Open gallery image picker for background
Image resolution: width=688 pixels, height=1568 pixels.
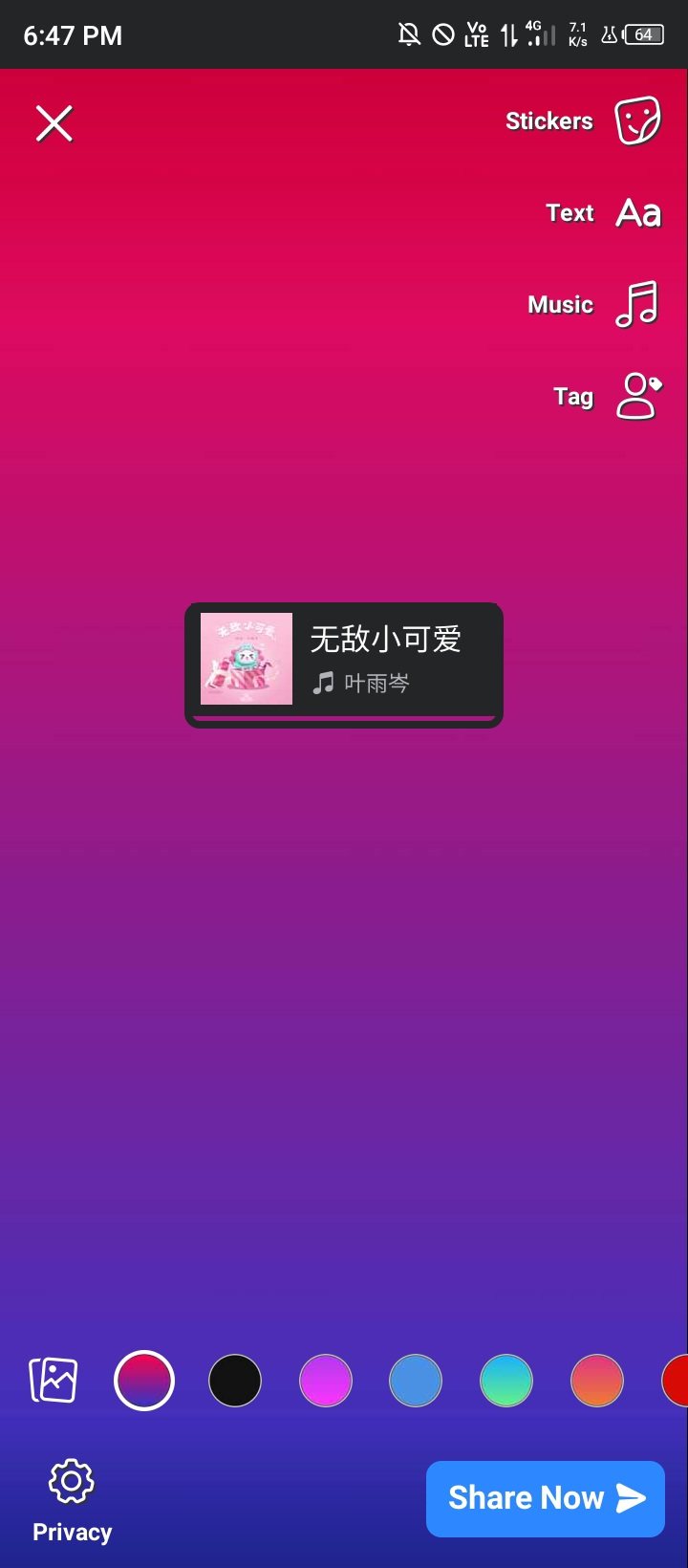tap(54, 1380)
